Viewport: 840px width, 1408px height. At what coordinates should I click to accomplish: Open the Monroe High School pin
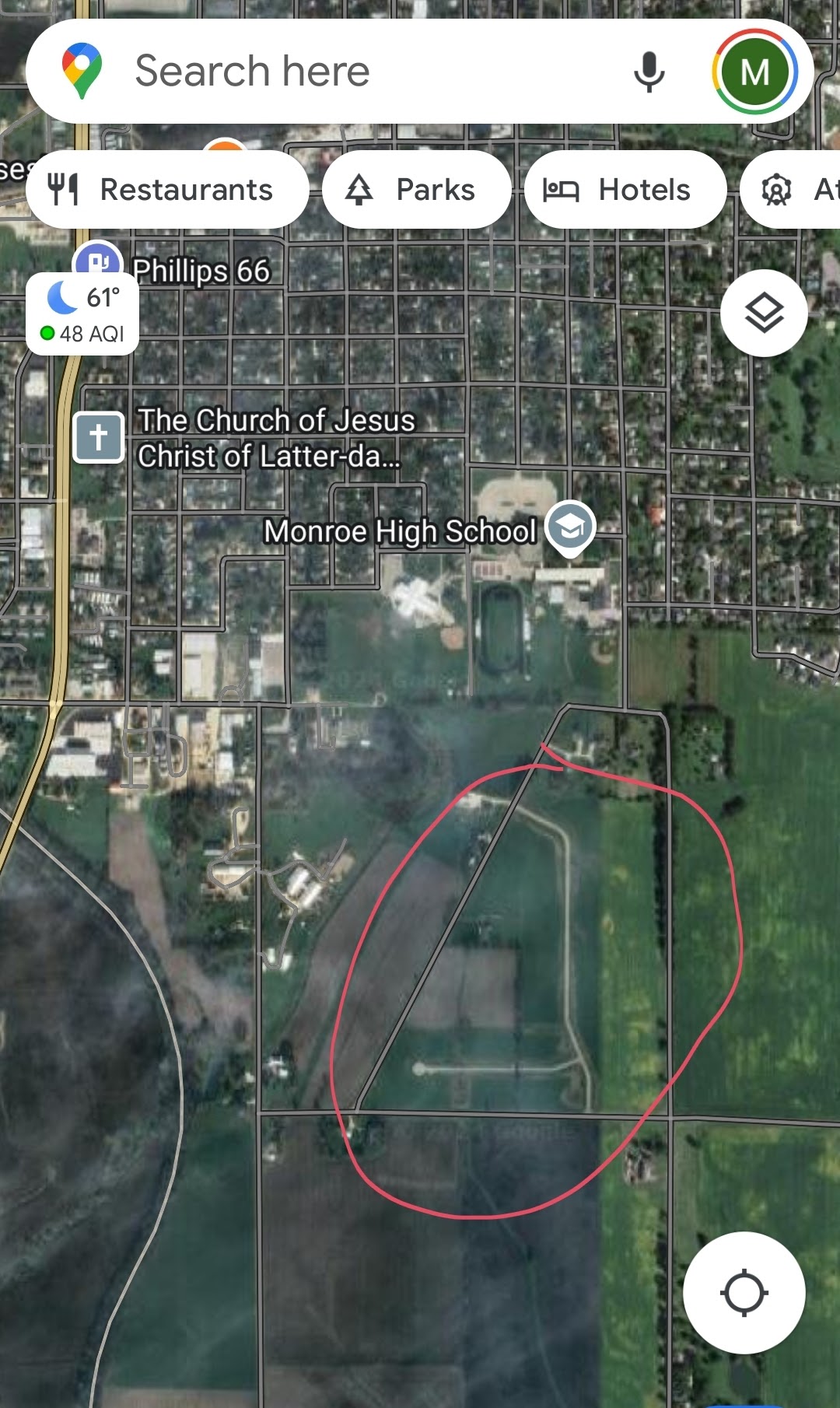point(570,527)
